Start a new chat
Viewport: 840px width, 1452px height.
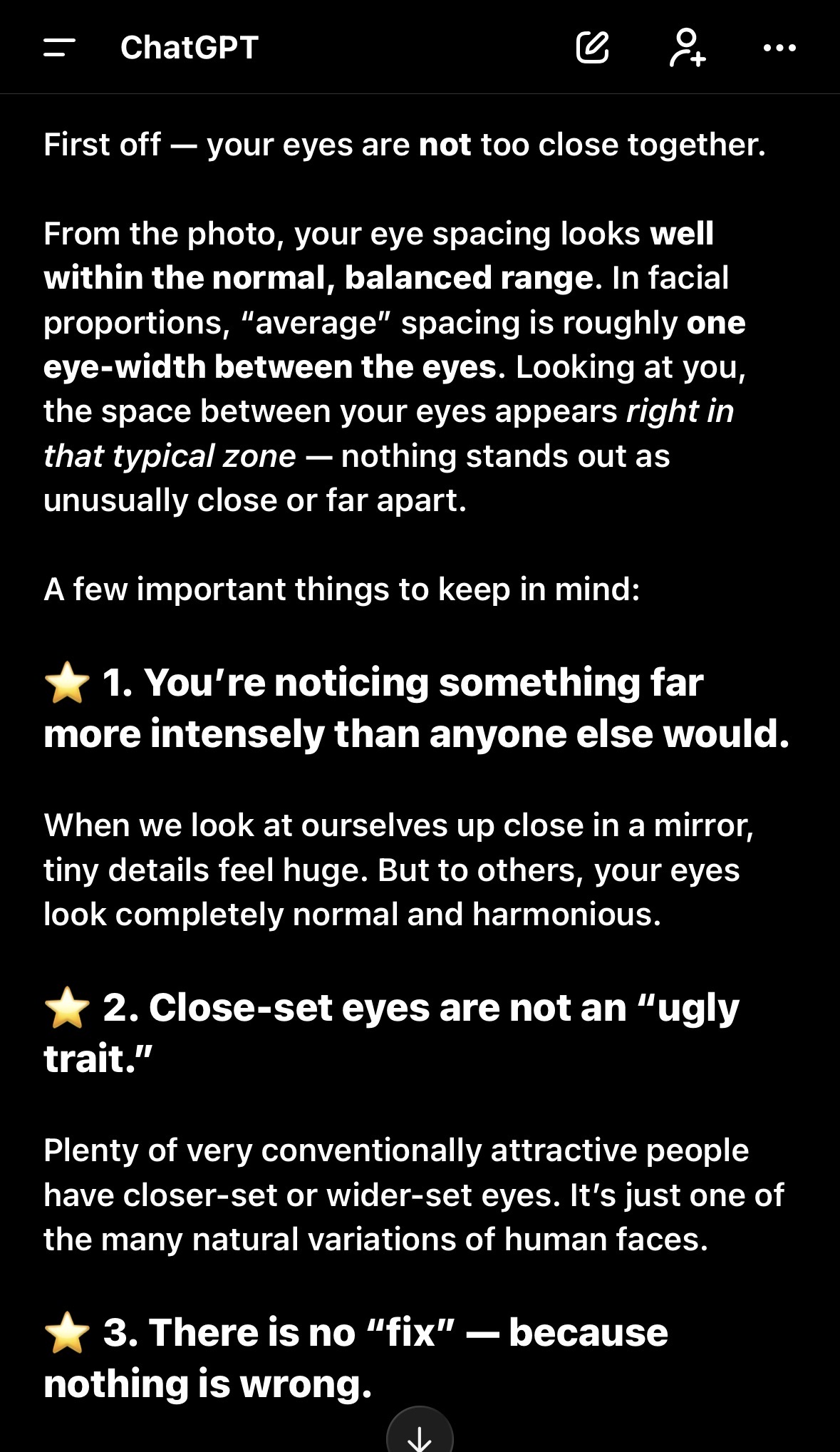click(x=592, y=48)
